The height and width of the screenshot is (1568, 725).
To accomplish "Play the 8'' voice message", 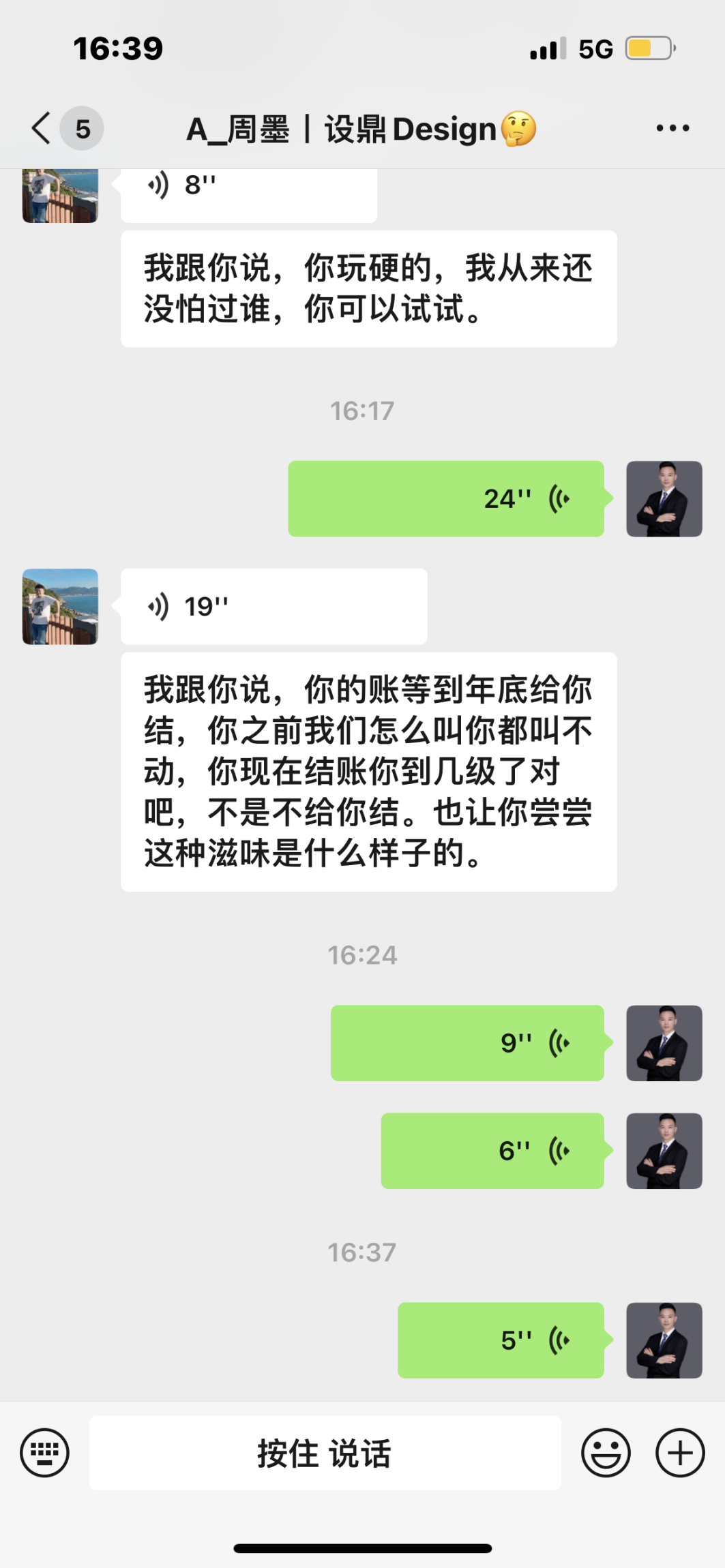I will [x=248, y=194].
